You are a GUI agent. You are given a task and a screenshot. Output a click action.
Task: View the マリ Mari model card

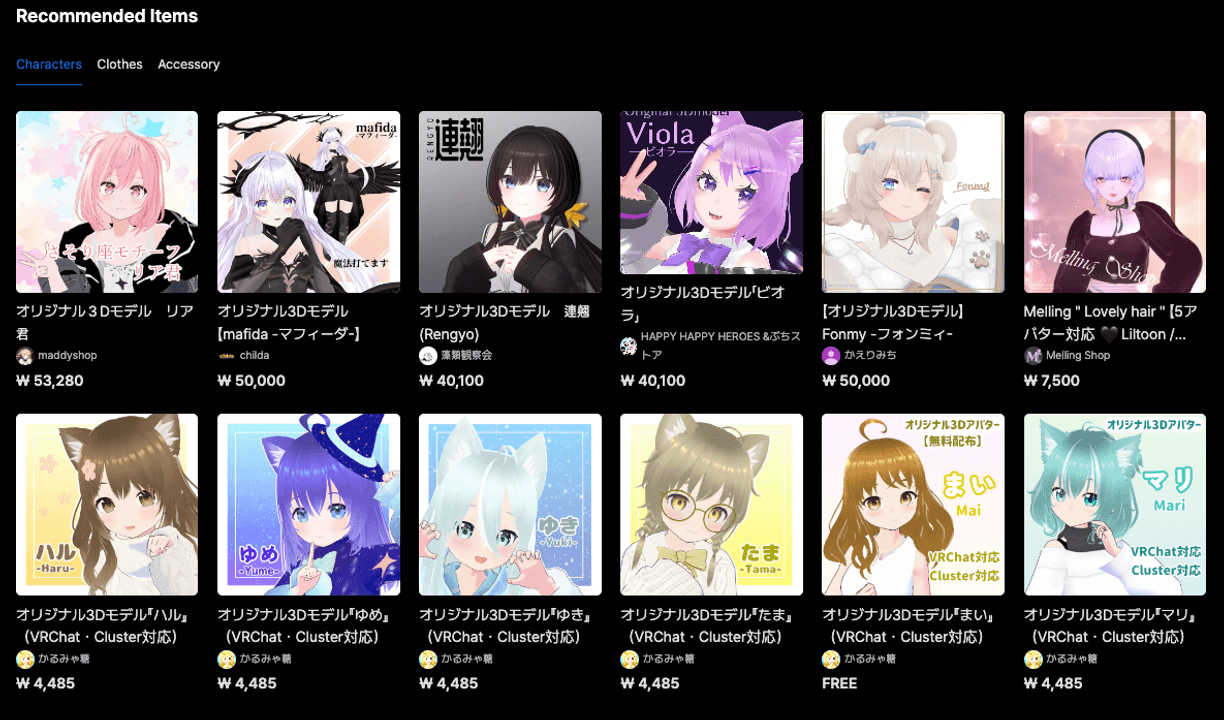point(1114,505)
